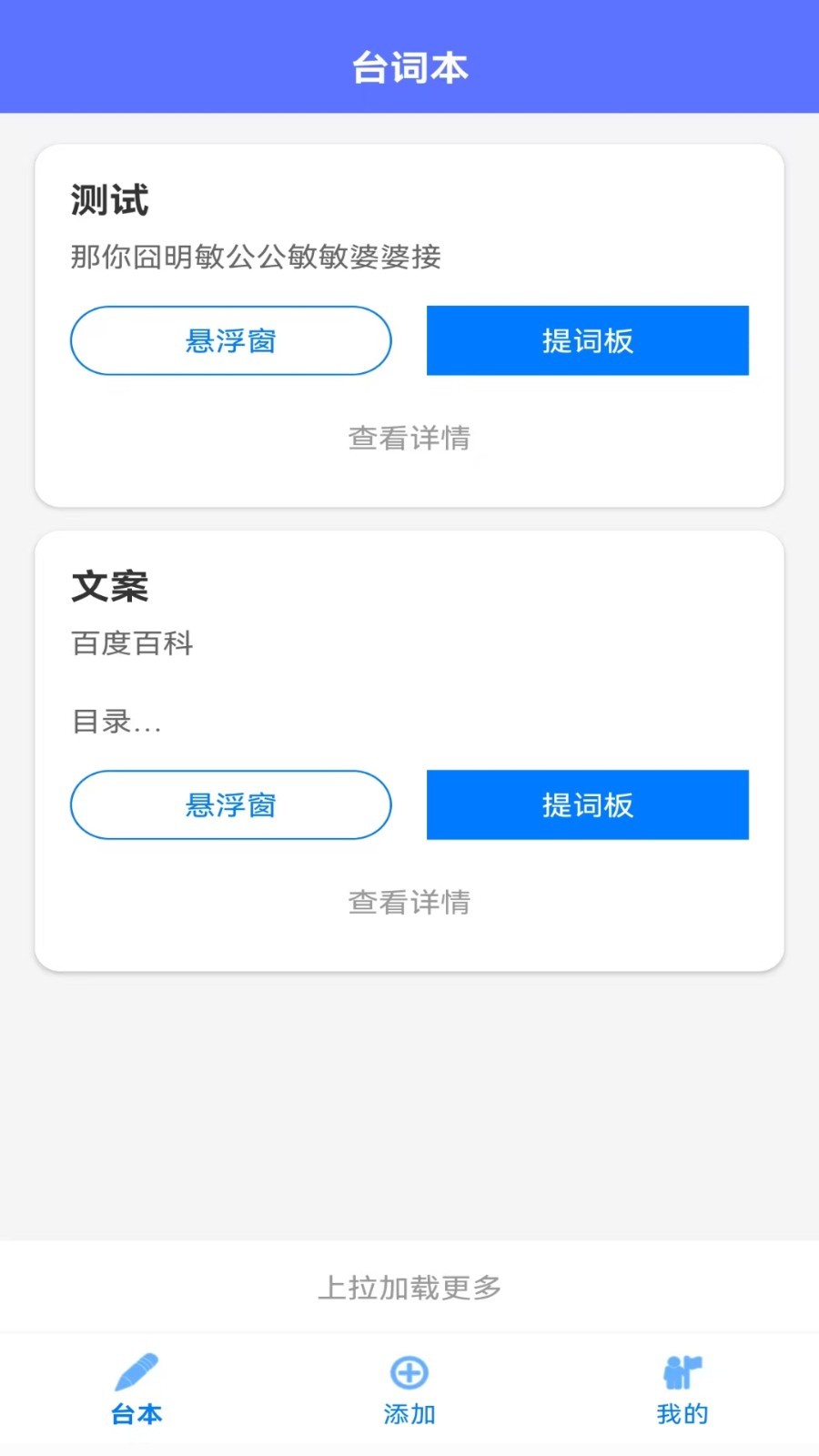Select the 测试 script card title

click(111, 200)
